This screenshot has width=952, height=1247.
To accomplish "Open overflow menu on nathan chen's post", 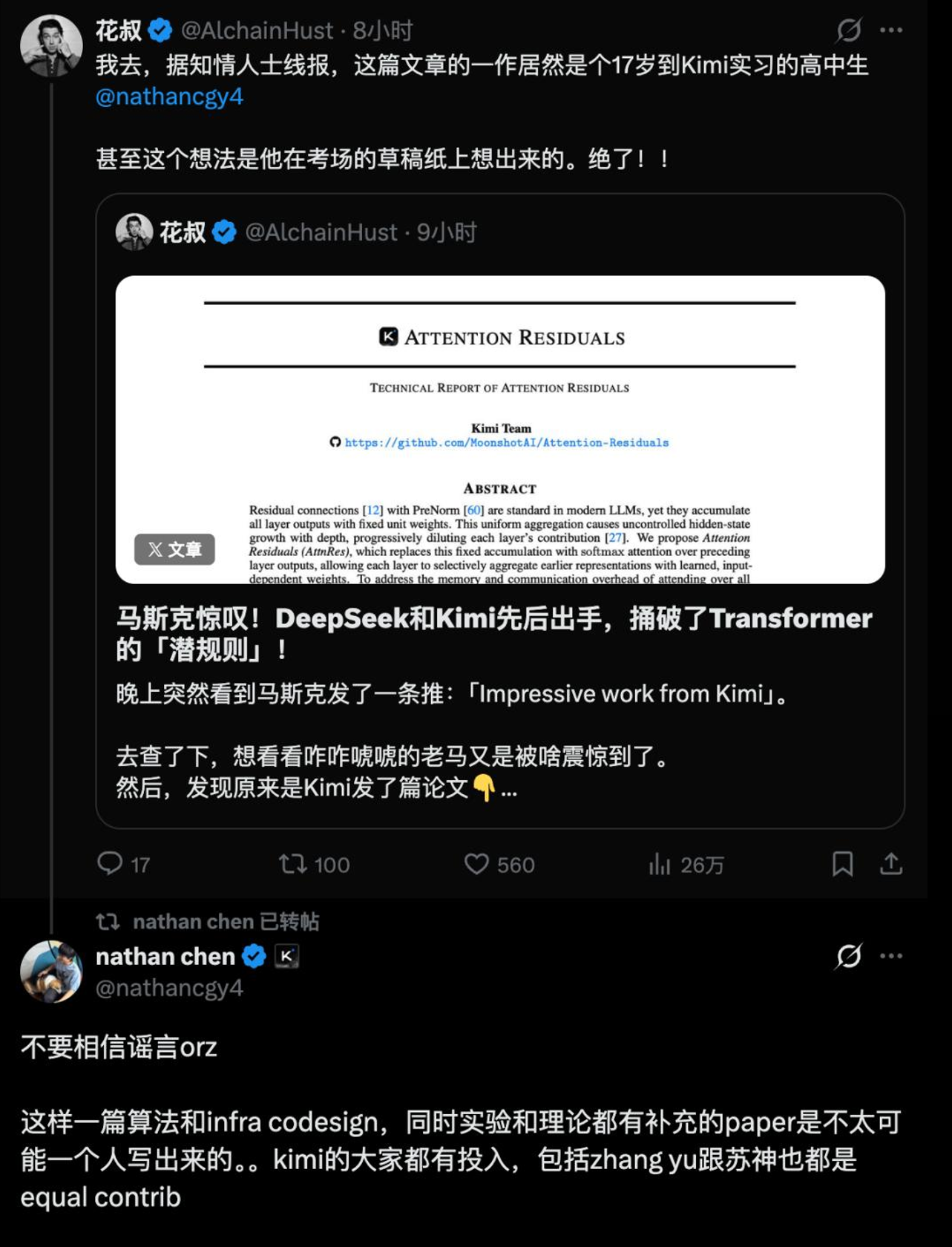I will click(x=890, y=956).
